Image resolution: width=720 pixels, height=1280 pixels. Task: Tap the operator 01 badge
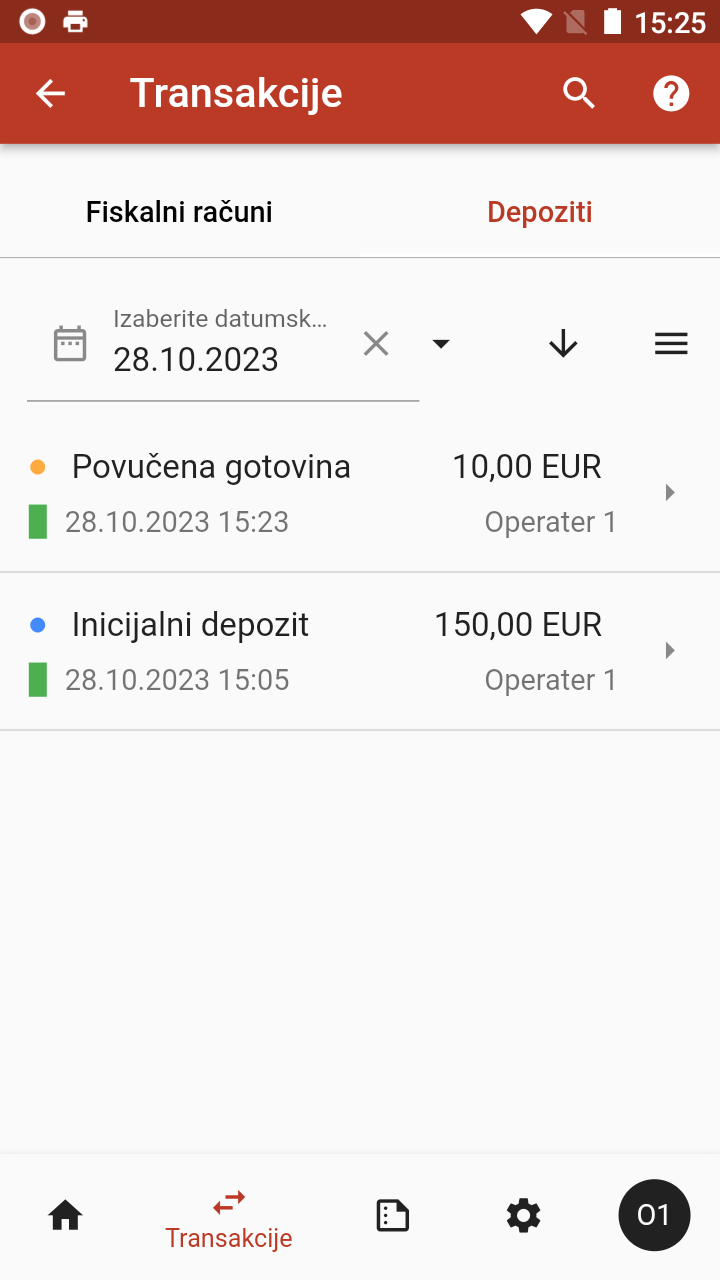tap(655, 1214)
